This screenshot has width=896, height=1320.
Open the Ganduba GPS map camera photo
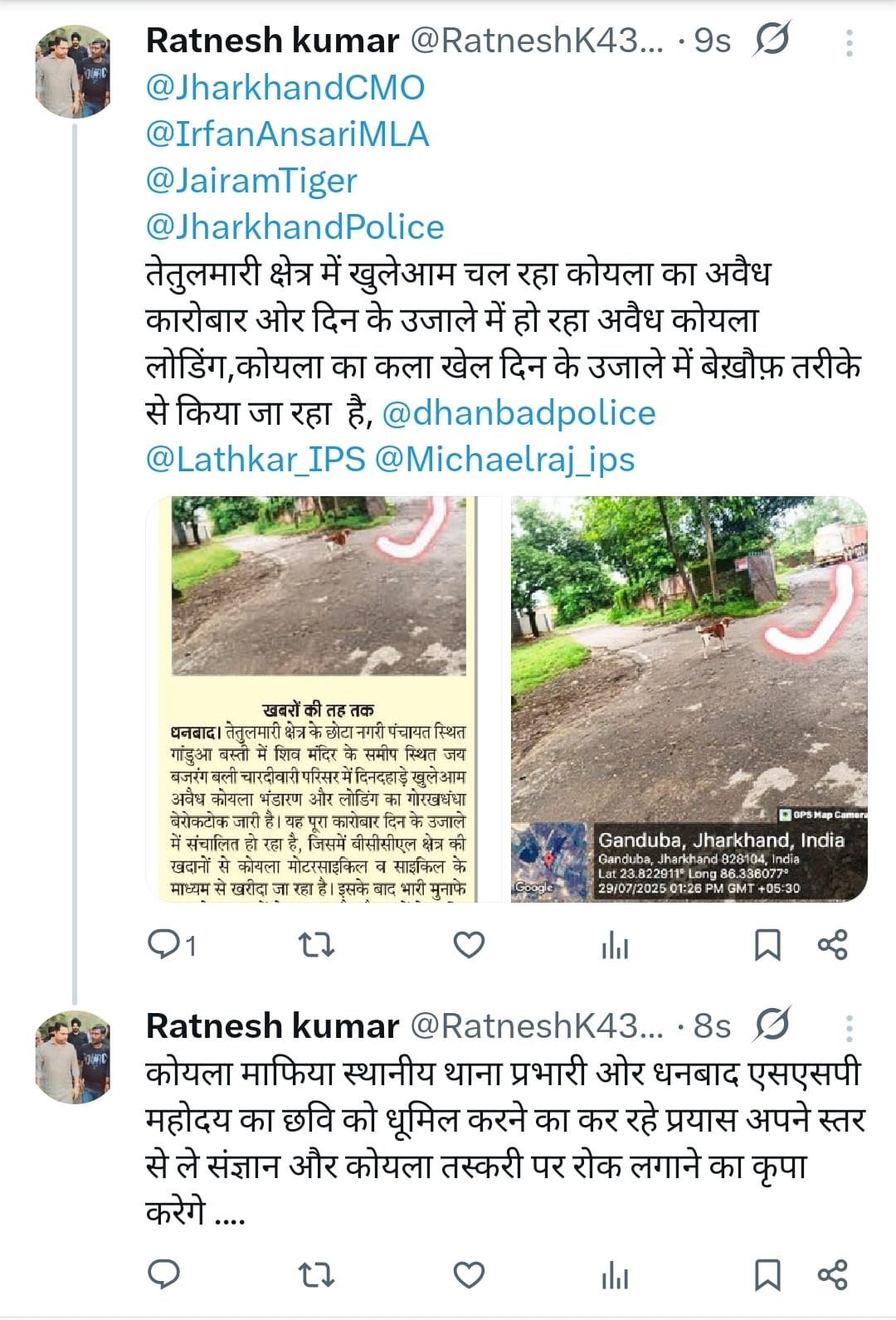689,699
